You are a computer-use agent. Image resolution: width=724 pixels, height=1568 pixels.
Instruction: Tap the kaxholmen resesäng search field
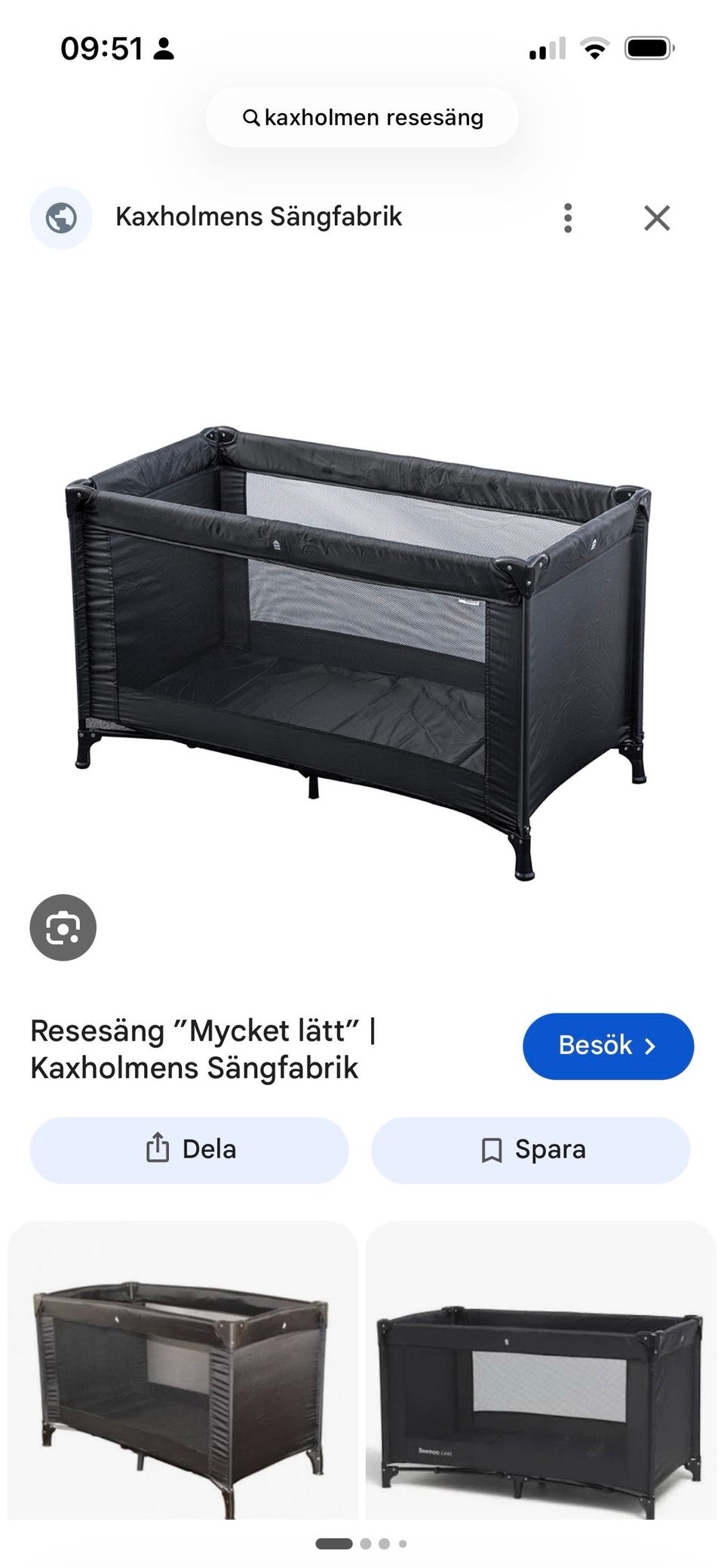click(x=362, y=118)
